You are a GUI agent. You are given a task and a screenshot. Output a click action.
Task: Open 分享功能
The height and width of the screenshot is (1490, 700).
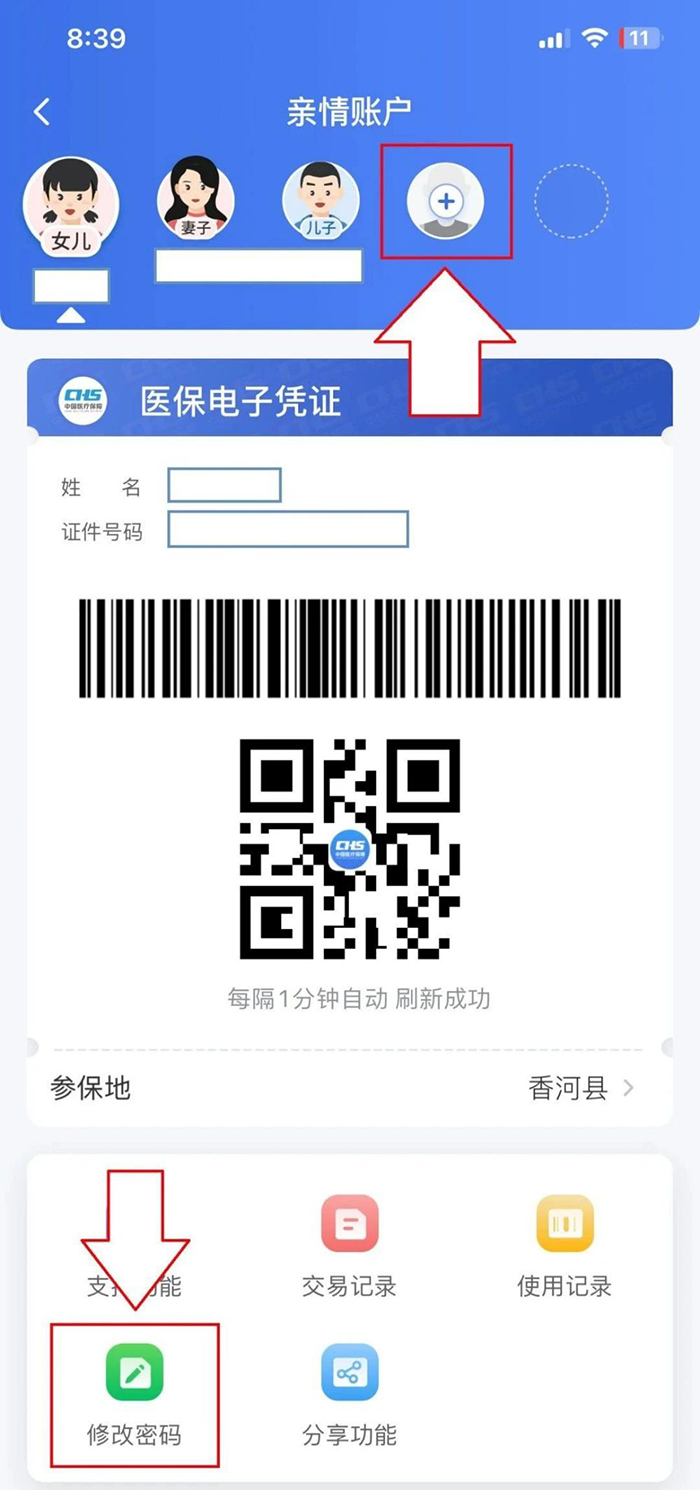[349, 1393]
